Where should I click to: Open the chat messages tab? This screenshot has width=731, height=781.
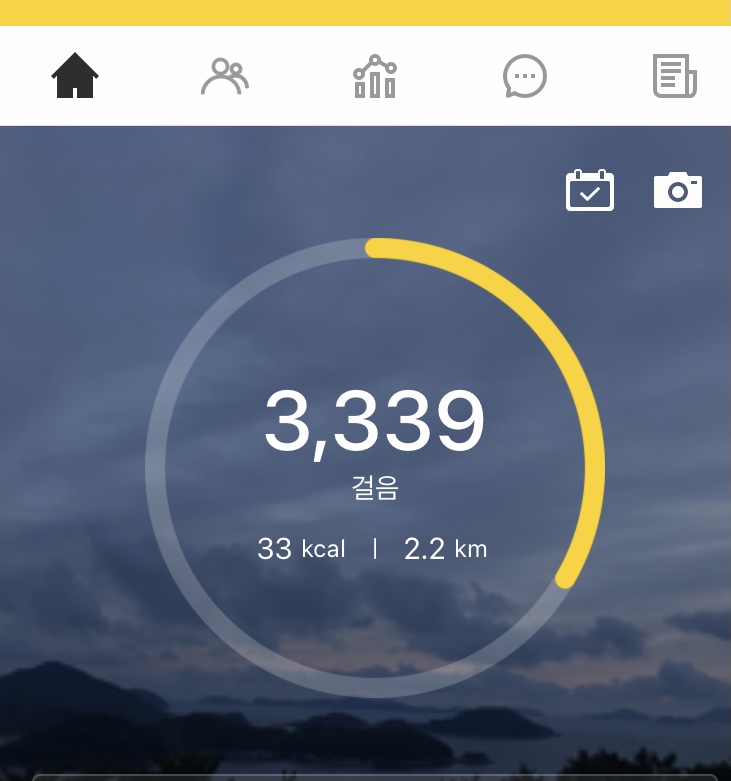(x=525, y=76)
